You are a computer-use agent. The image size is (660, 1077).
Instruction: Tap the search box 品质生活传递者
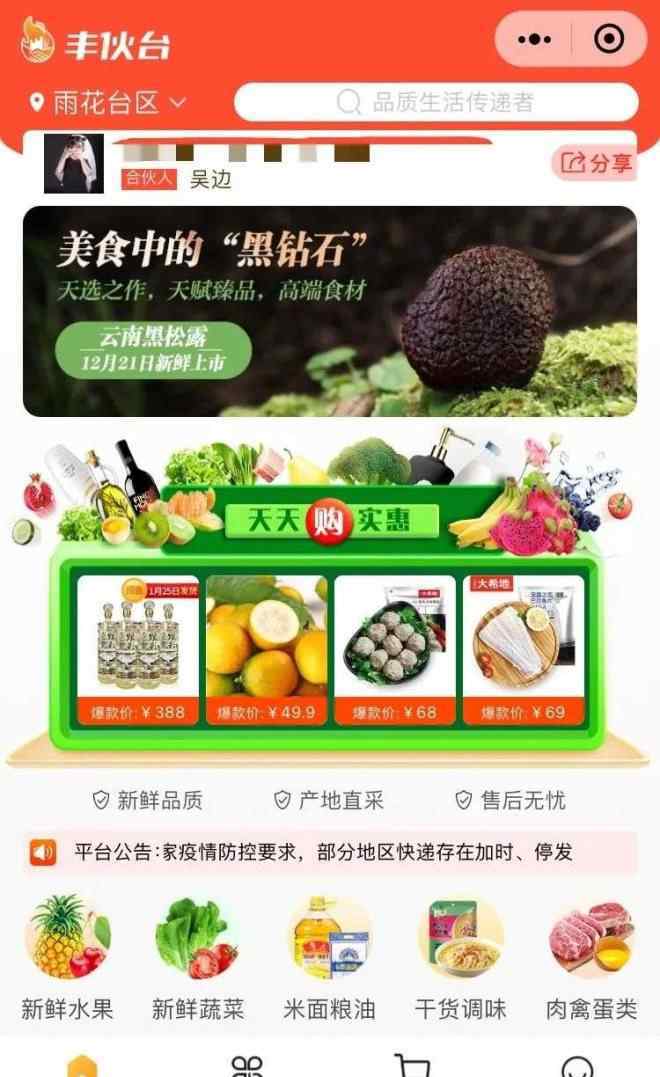click(x=436, y=102)
